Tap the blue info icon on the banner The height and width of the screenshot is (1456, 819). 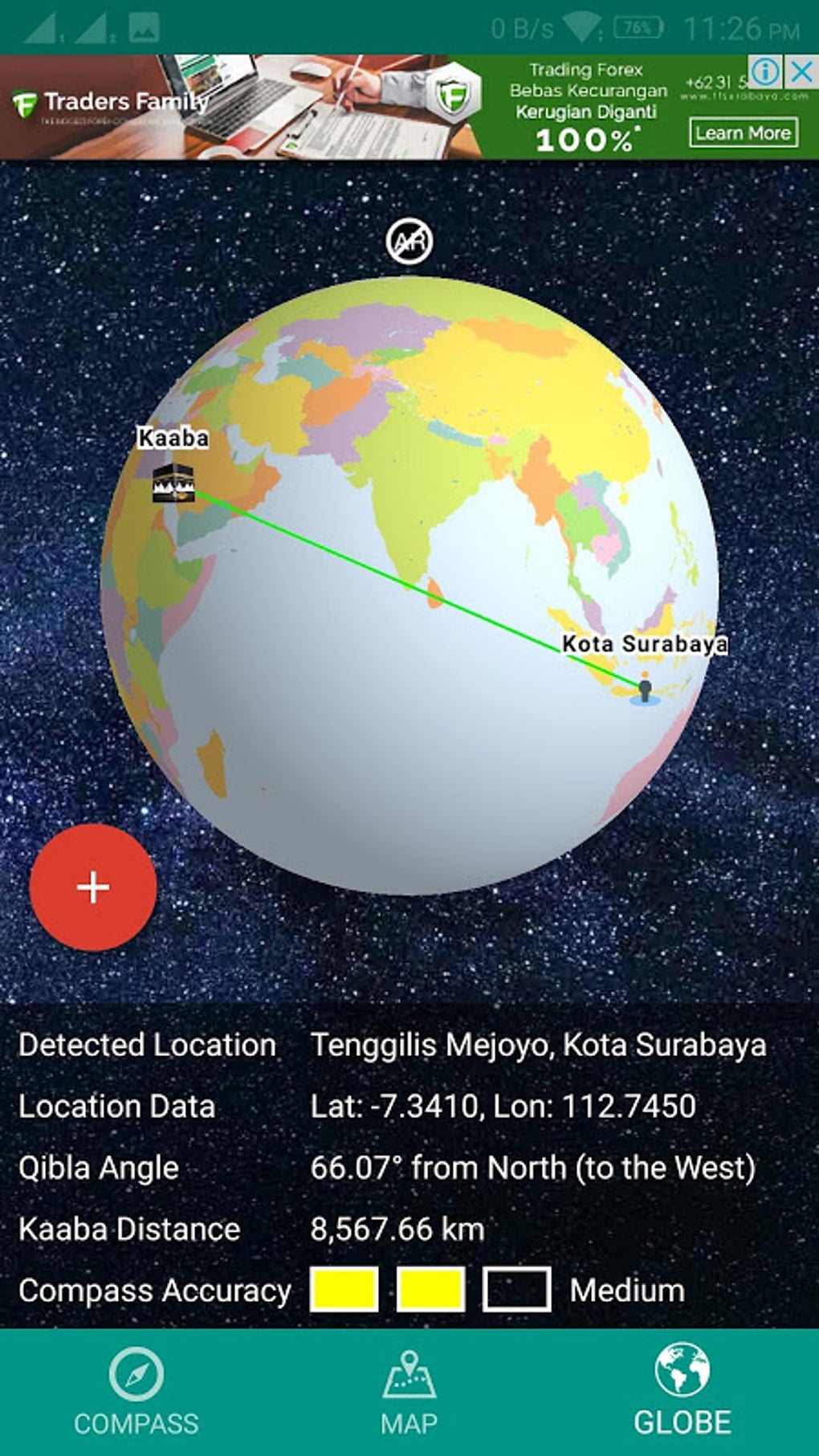click(767, 72)
